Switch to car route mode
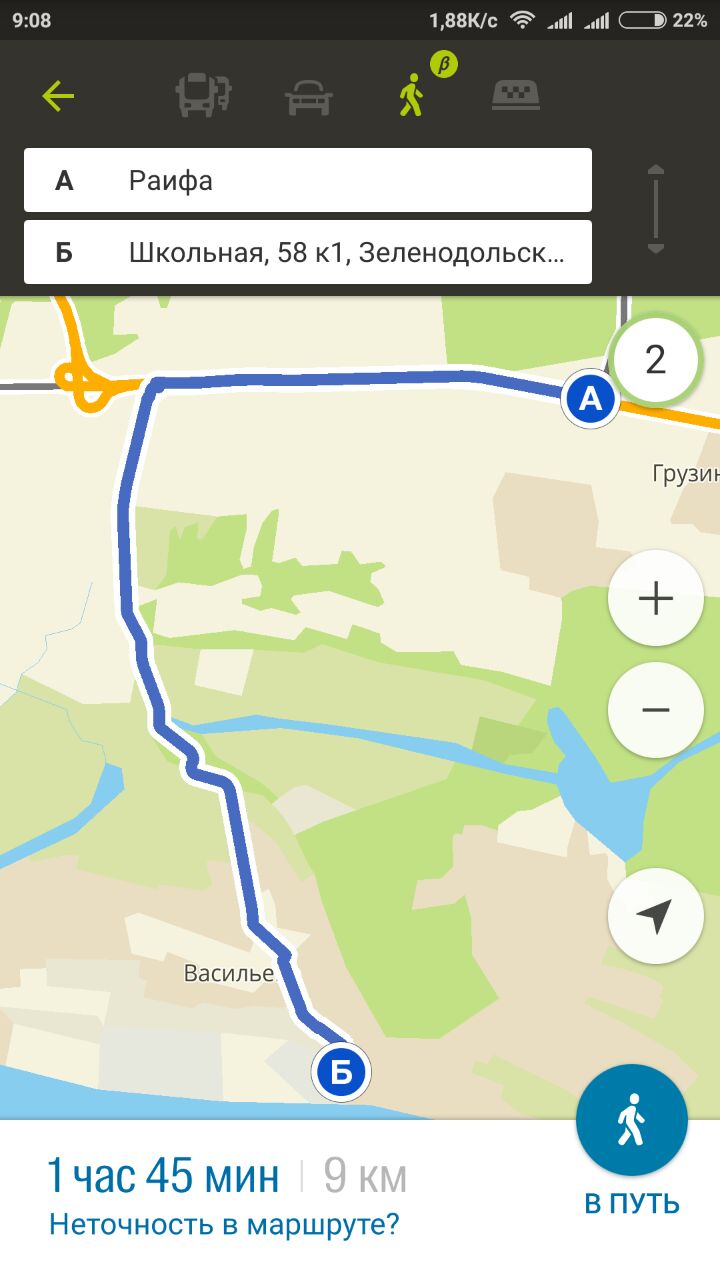This screenshot has width=720, height=1280. [x=309, y=98]
